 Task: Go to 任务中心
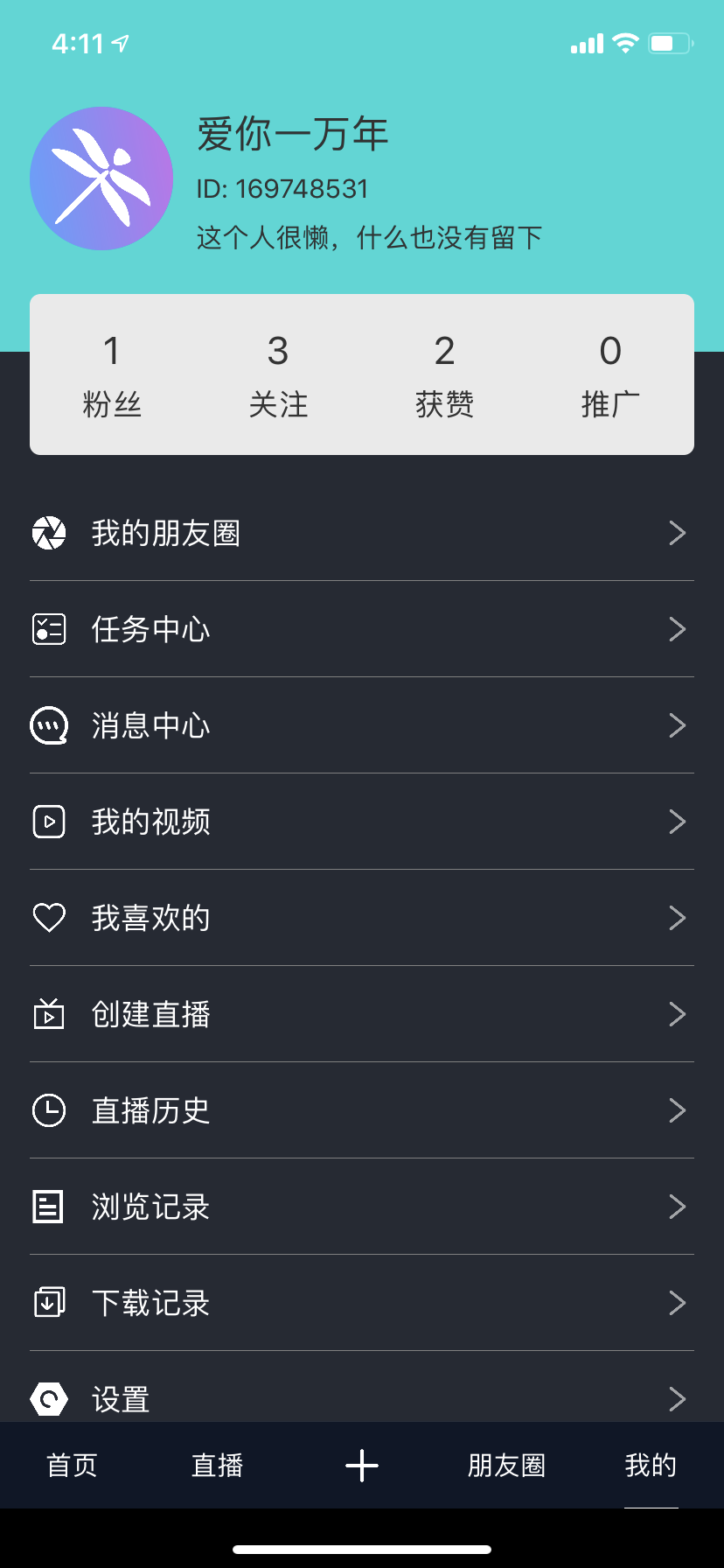click(x=362, y=629)
